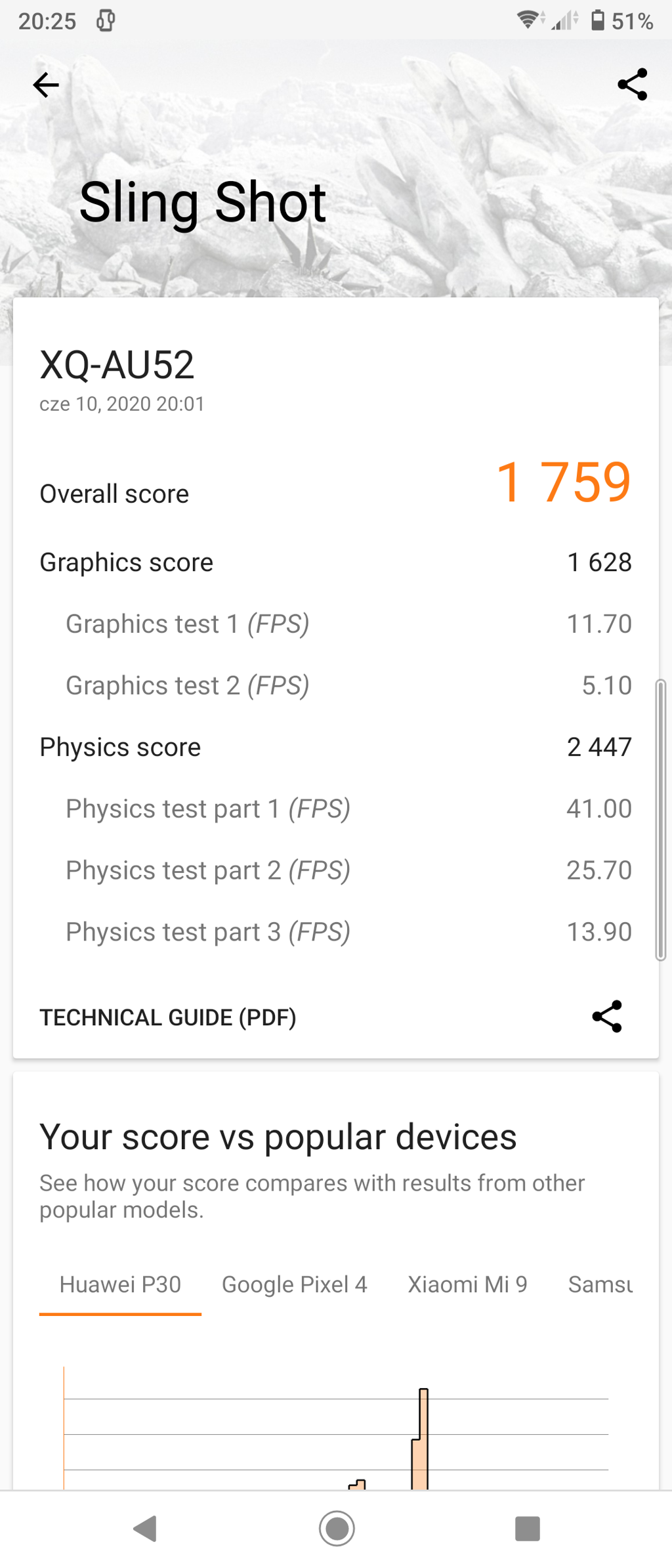Share the Sling Shot result from the header
This screenshot has width=672, height=1568.
click(632, 85)
